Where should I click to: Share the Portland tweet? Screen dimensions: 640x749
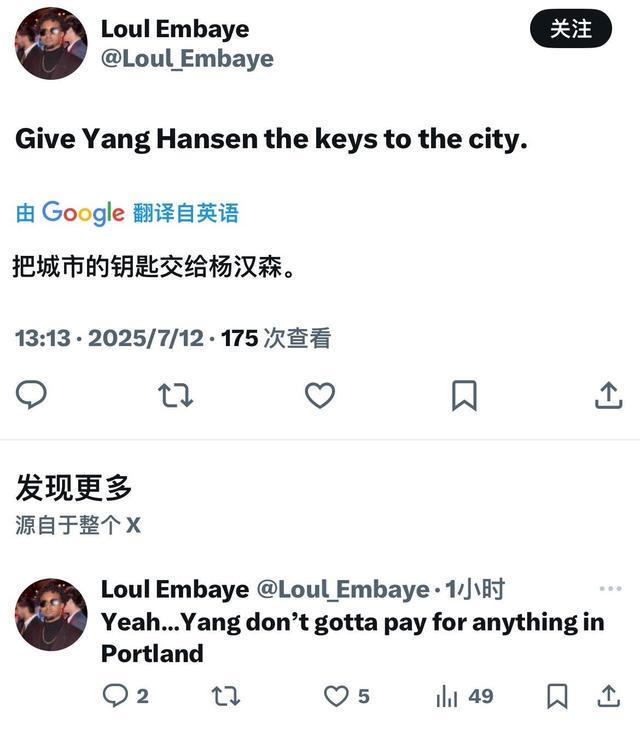coord(608,696)
